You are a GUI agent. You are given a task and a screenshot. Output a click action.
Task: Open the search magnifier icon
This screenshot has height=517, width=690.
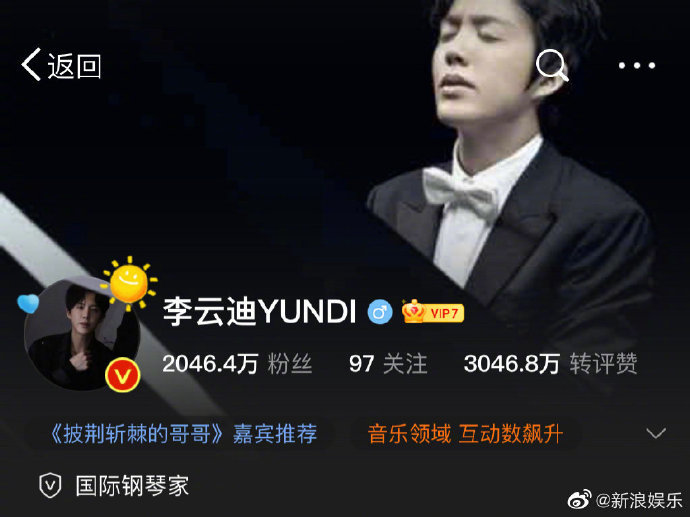552,65
